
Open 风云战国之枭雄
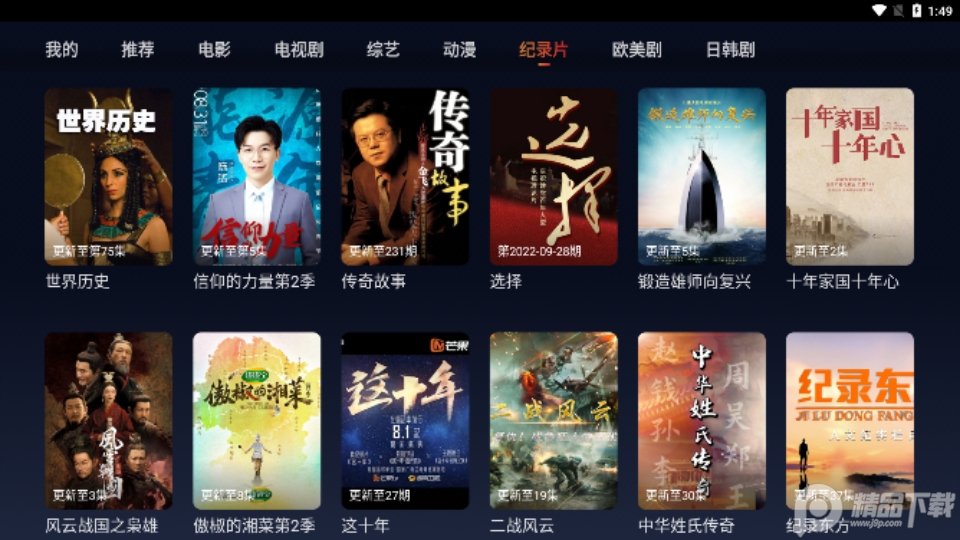108,421
